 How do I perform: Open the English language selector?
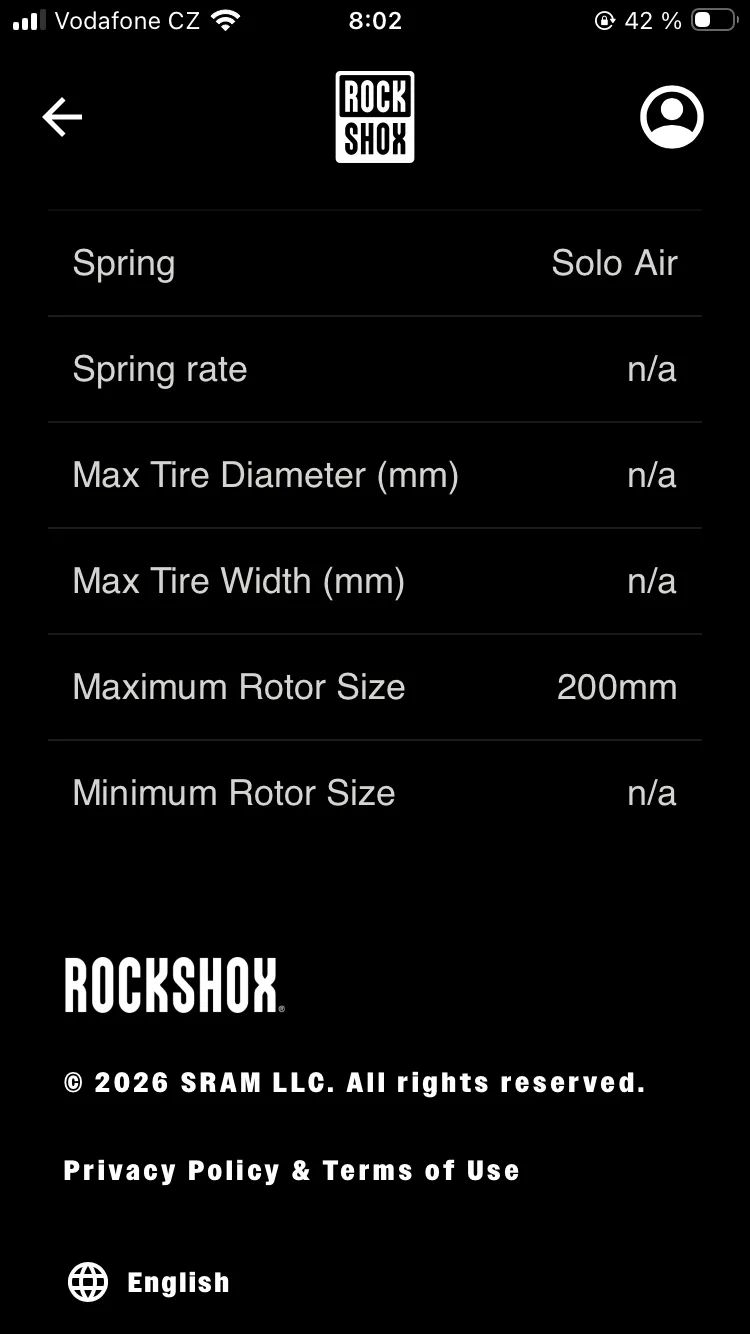point(177,1282)
